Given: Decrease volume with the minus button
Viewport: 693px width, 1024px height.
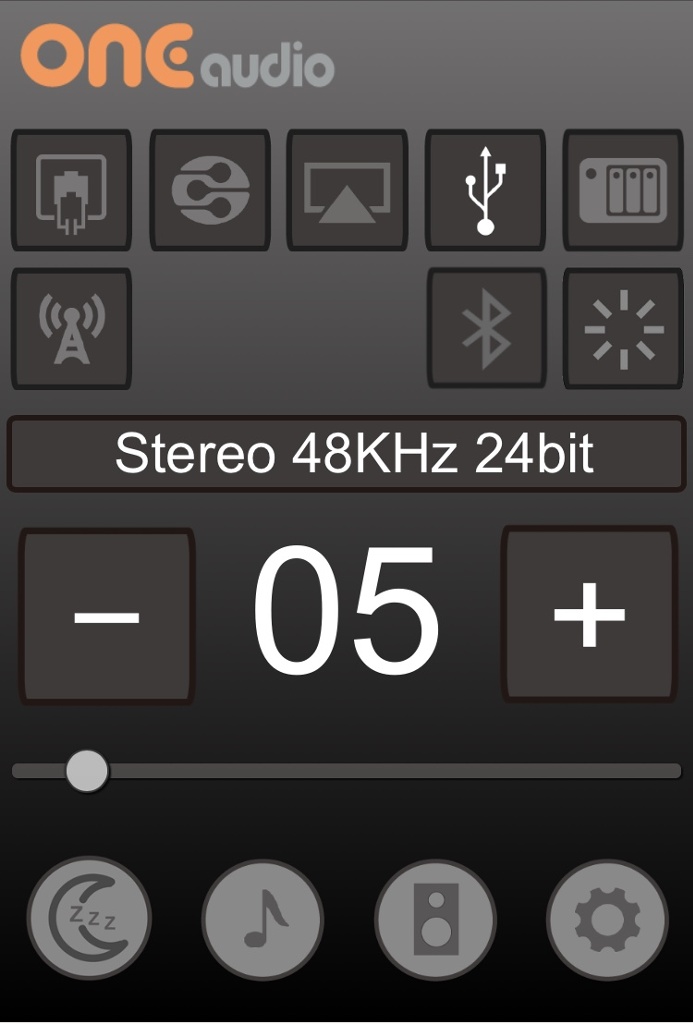Looking at the screenshot, I should point(107,616).
